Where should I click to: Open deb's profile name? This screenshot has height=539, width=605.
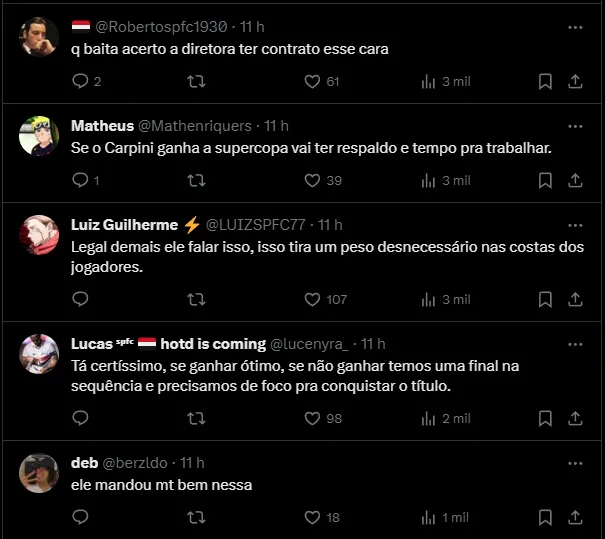pos(85,463)
